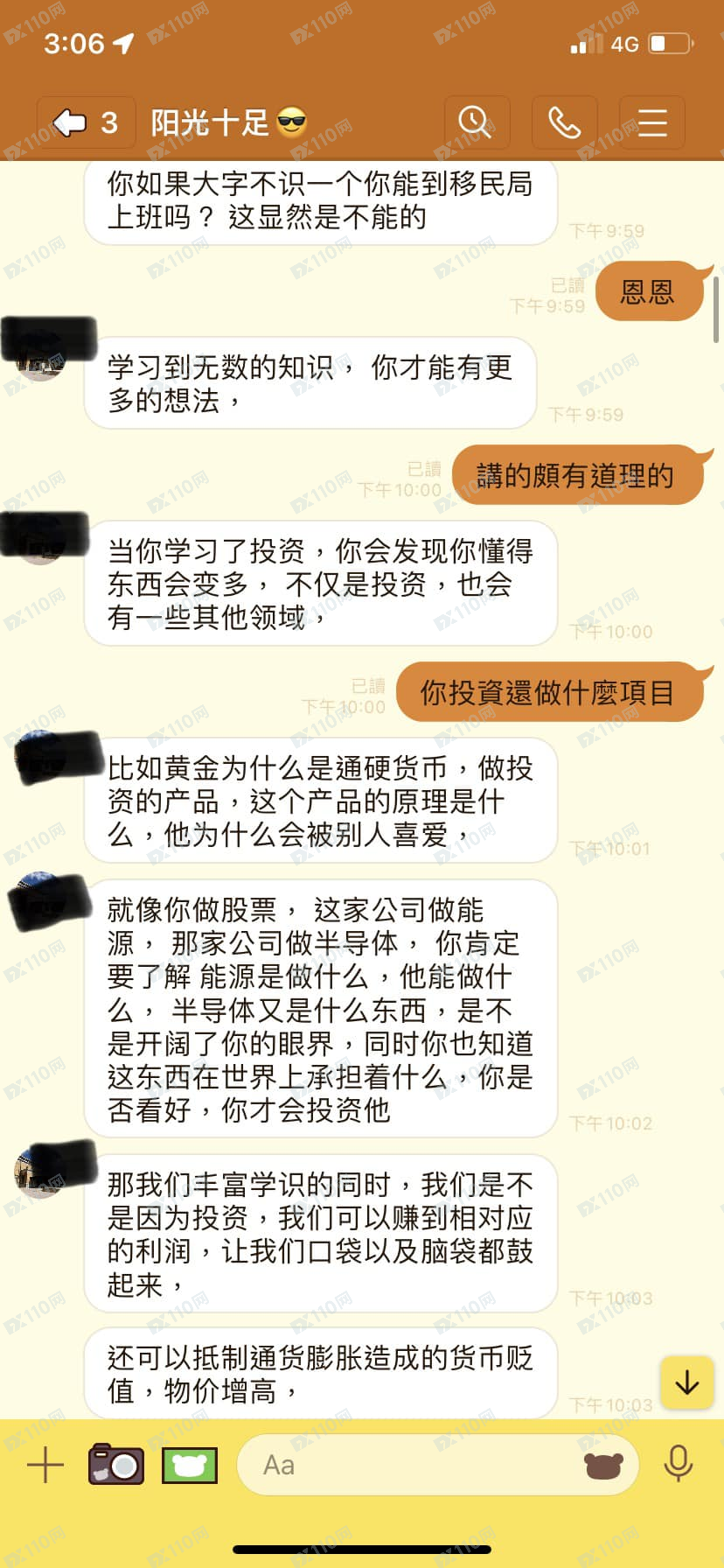724x1568 pixels.
Task: Search within this chat
Action: [477, 122]
